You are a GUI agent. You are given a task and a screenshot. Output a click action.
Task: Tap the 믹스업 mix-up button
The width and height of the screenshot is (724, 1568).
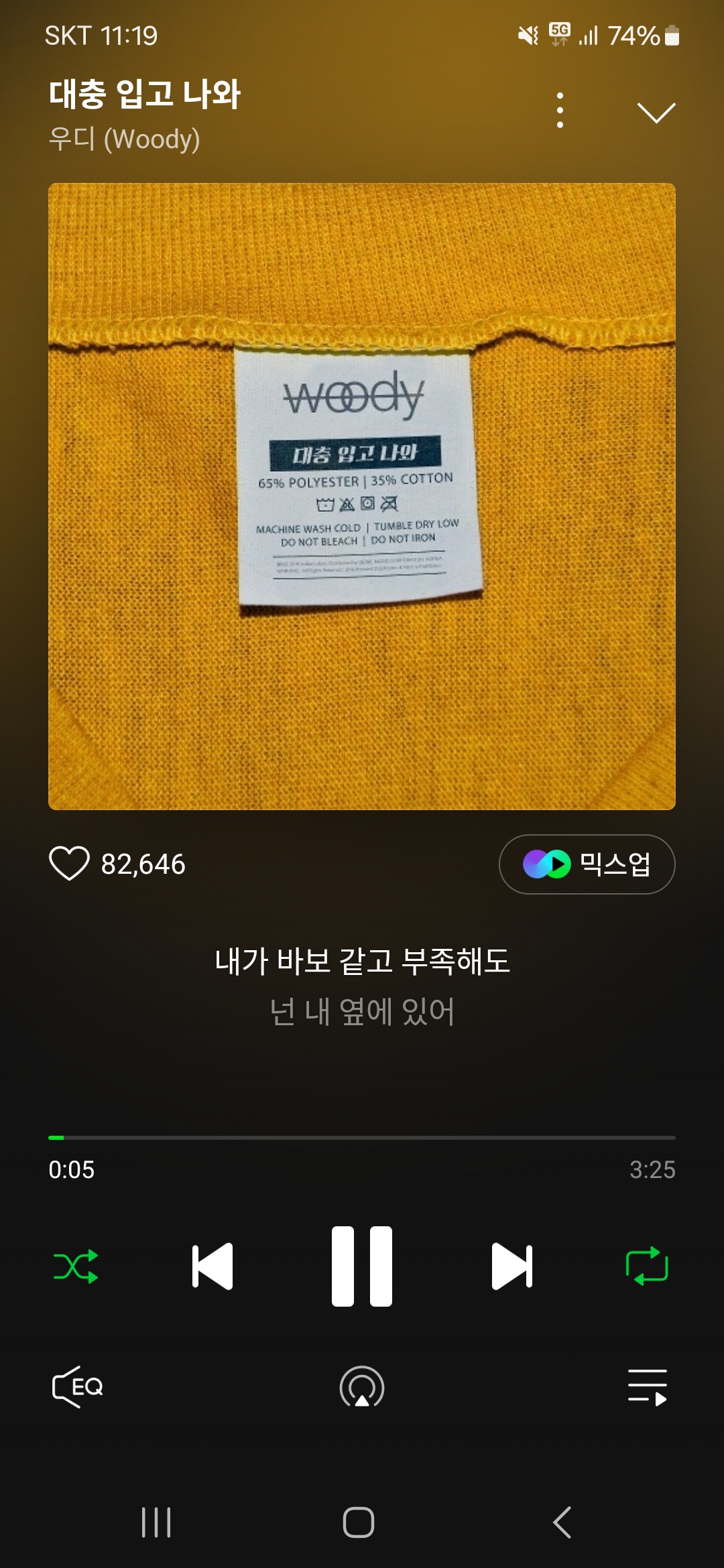[587, 864]
